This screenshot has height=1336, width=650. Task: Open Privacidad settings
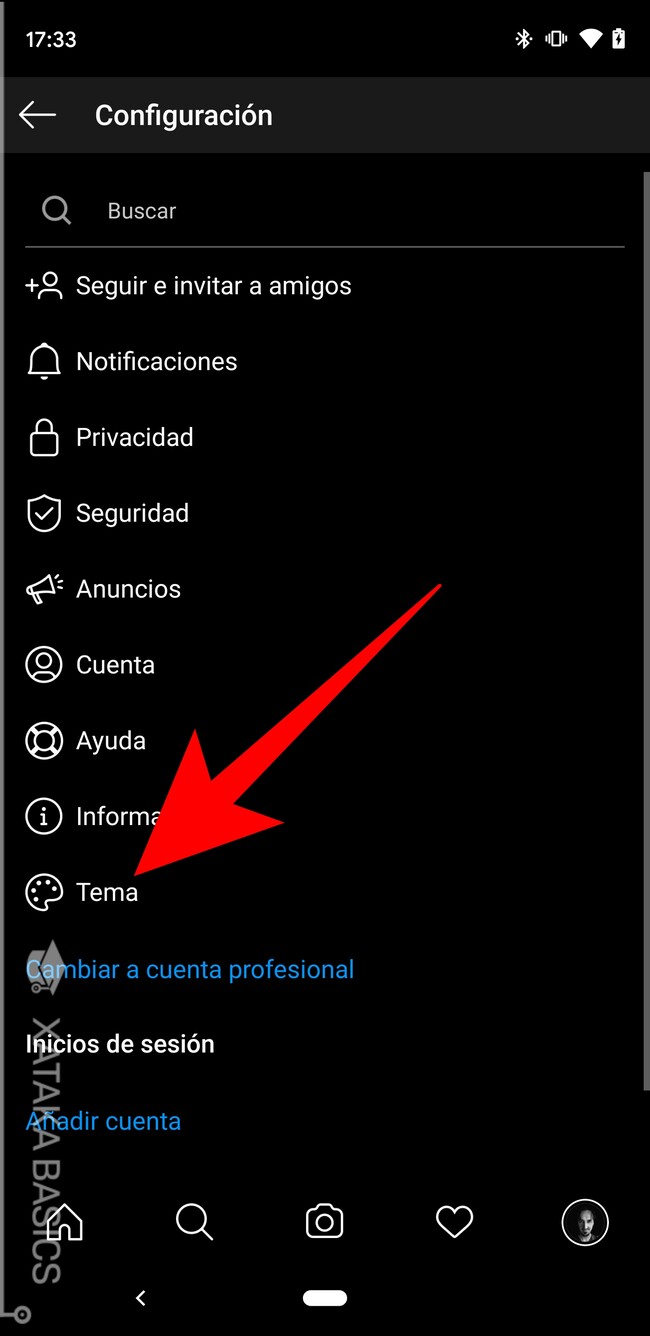134,438
